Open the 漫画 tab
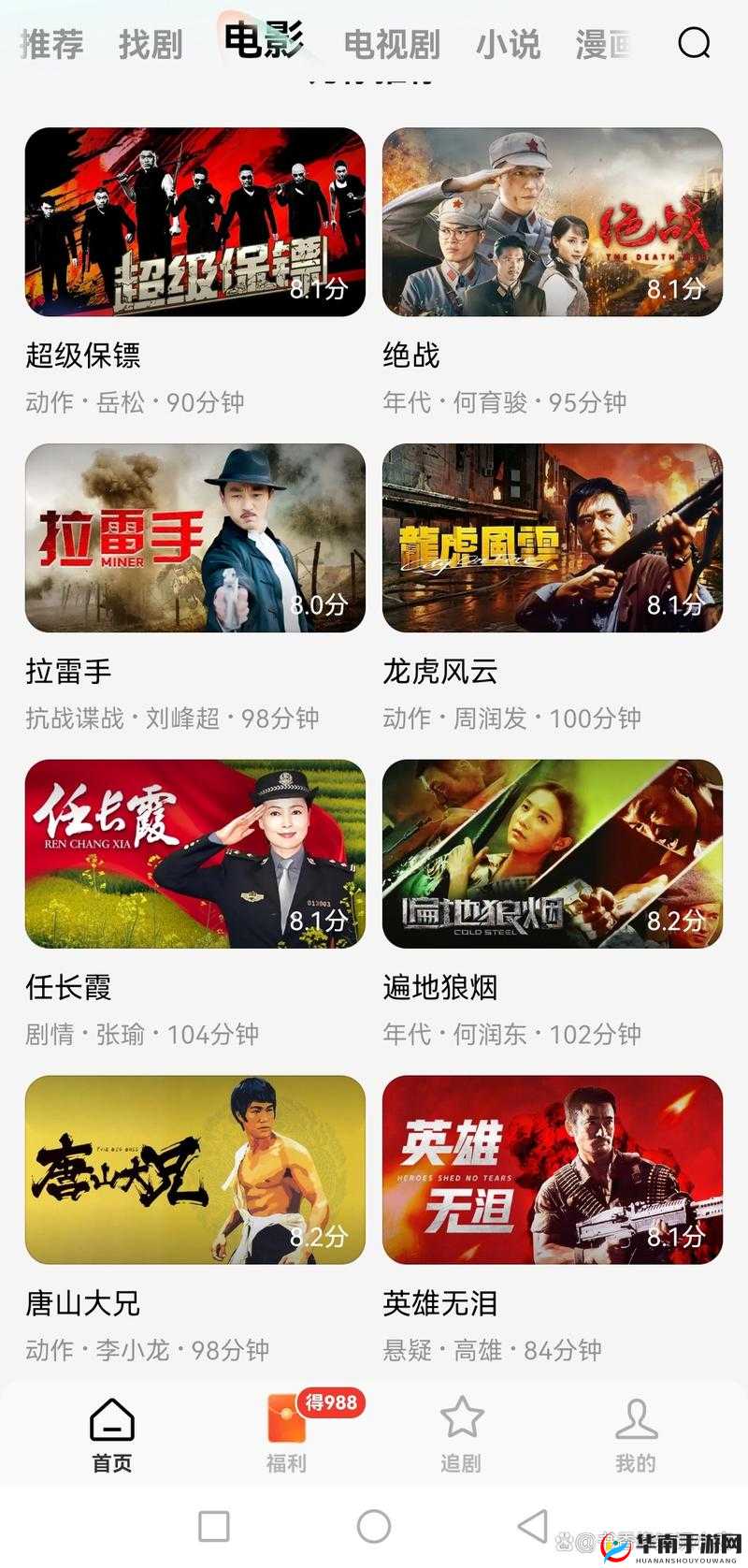This screenshot has height=1568, width=748. (602, 43)
